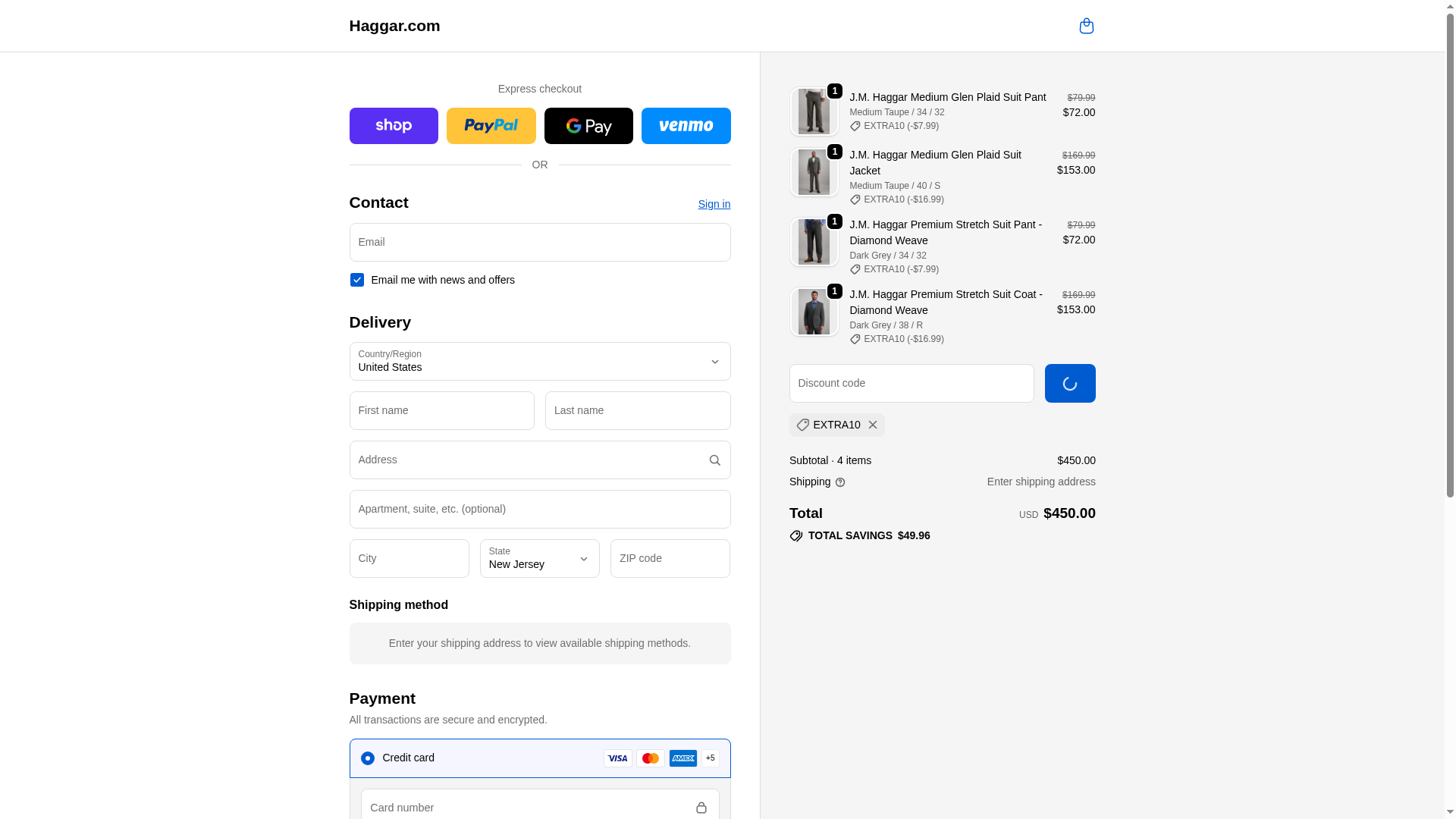Select the Credit card payment option

click(368, 758)
